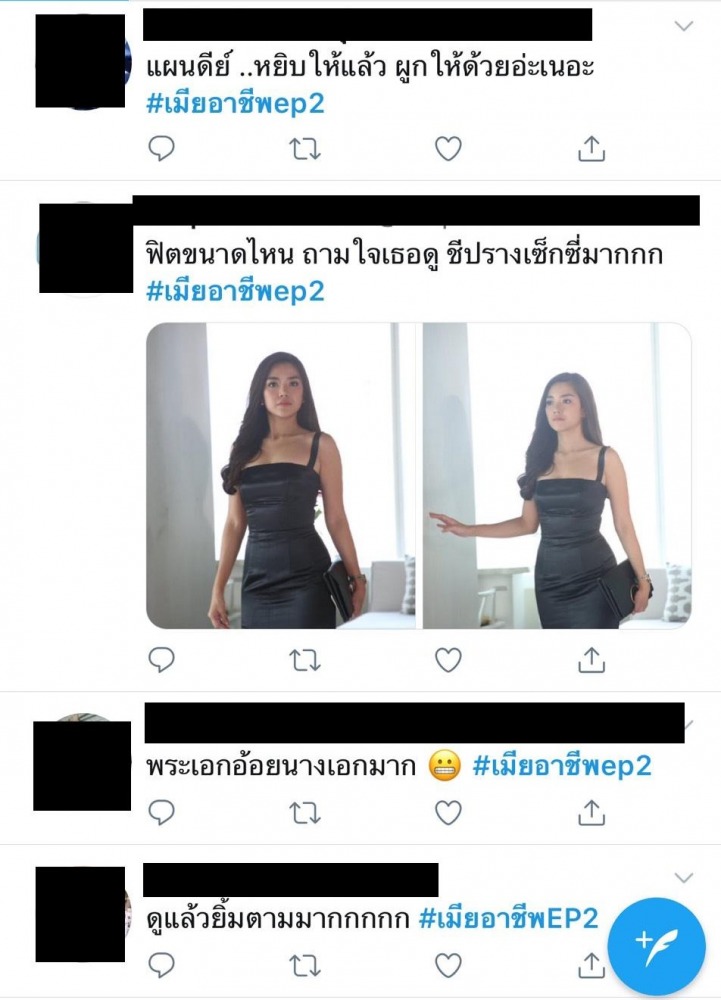Reply to the tweet saying พระเอกอ้อยนางเอกมาก
Viewport: 721px width, 1000px height.
point(161,812)
